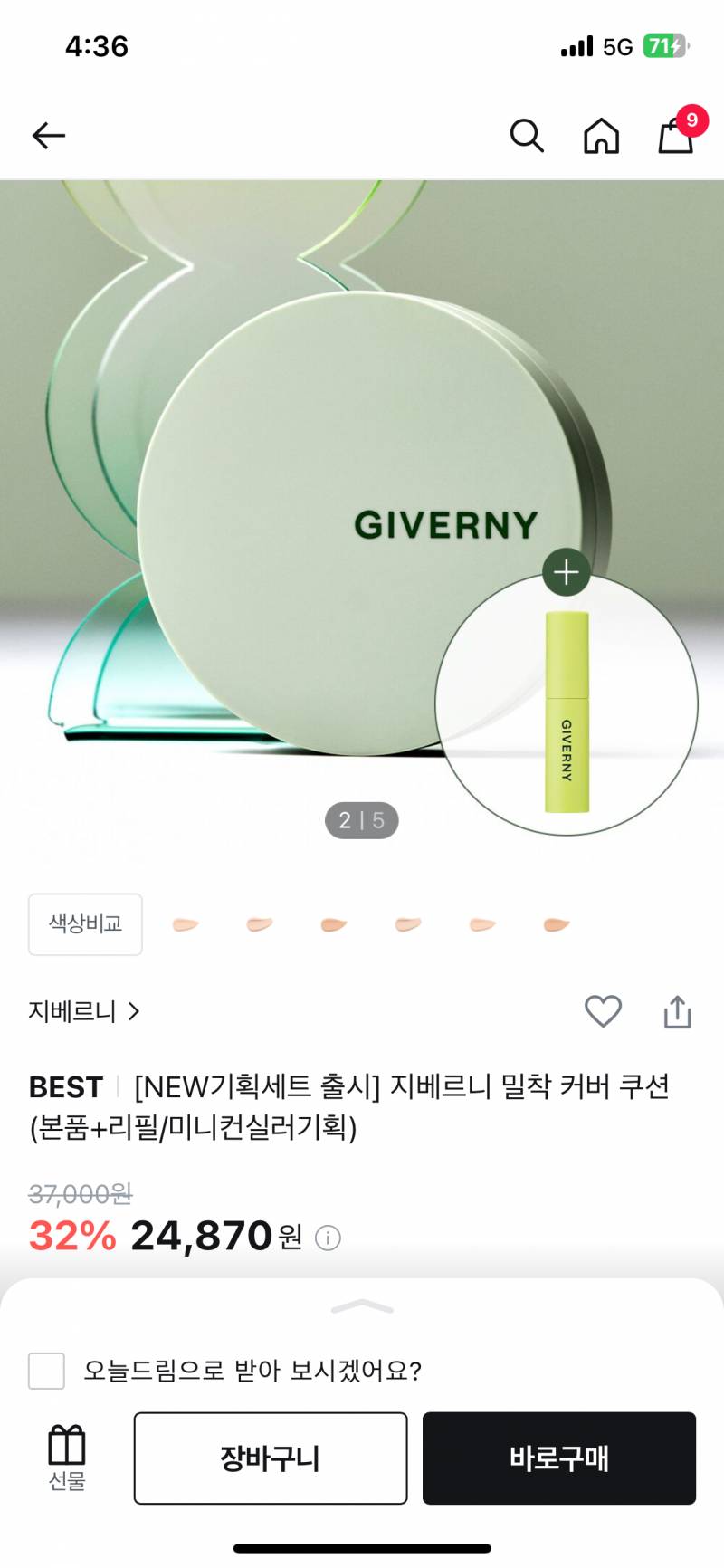Share this product
Image resolution: width=724 pixels, height=1568 pixels.
[x=677, y=1011]
